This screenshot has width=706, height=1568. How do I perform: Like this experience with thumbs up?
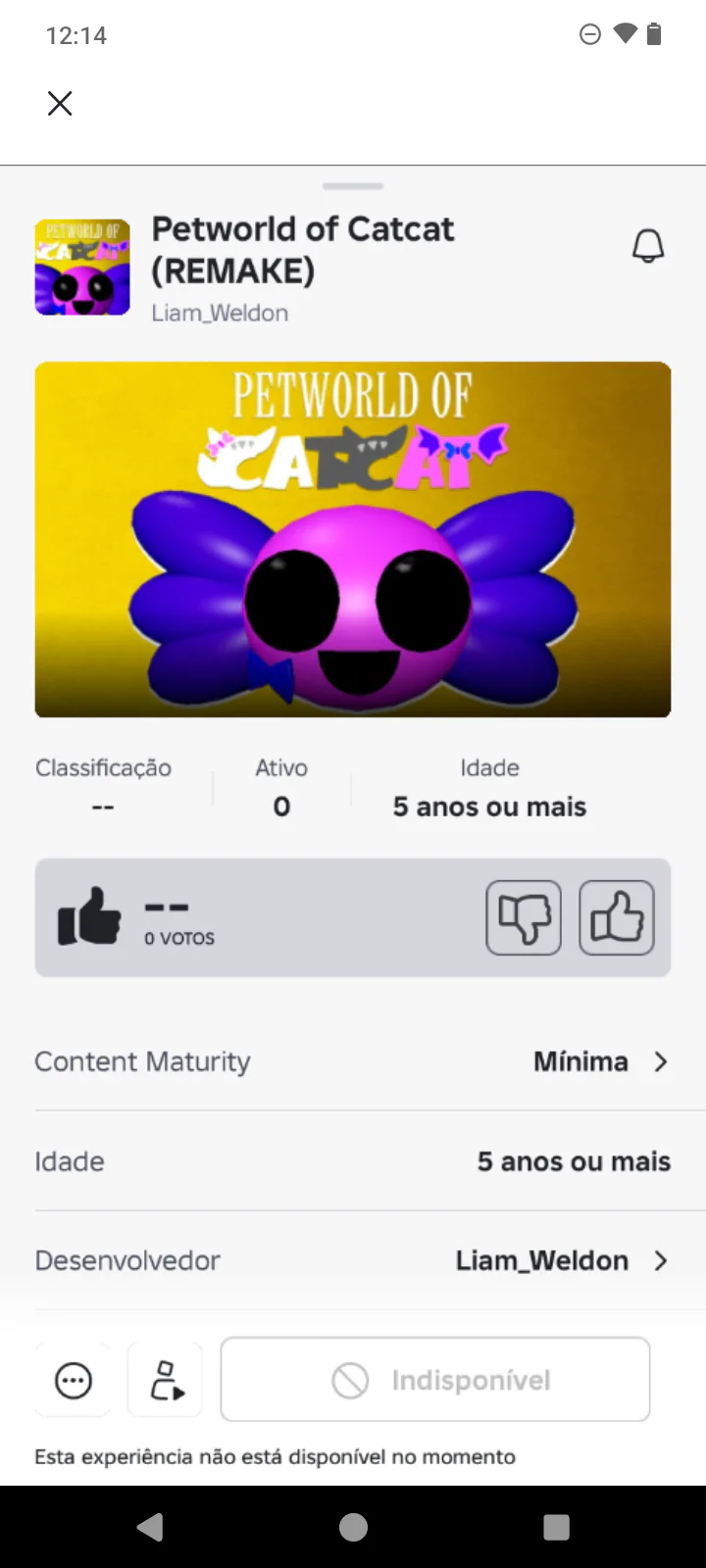[617, 918]
